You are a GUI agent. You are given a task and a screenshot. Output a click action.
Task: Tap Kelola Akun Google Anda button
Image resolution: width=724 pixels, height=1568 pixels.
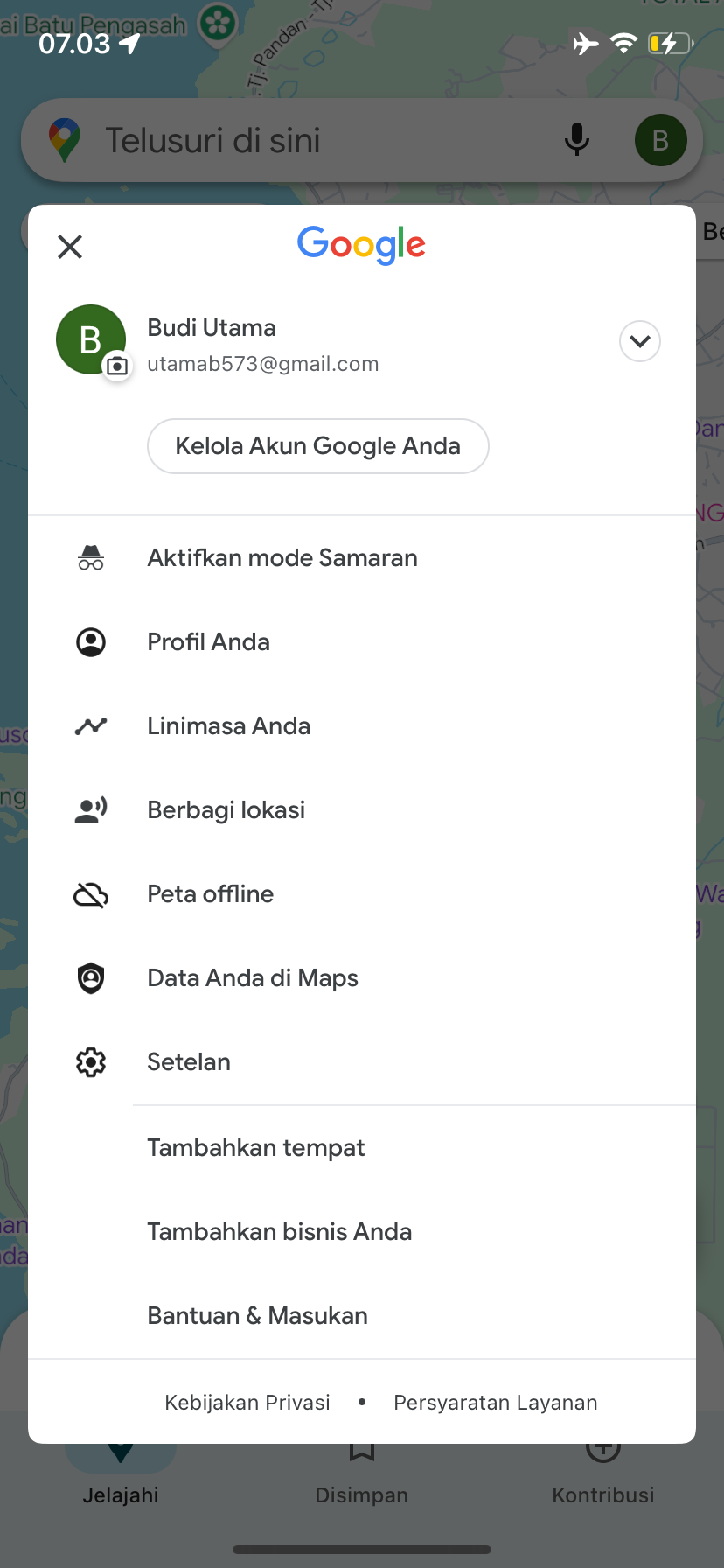pyautogui.click(x=318, y=446)
